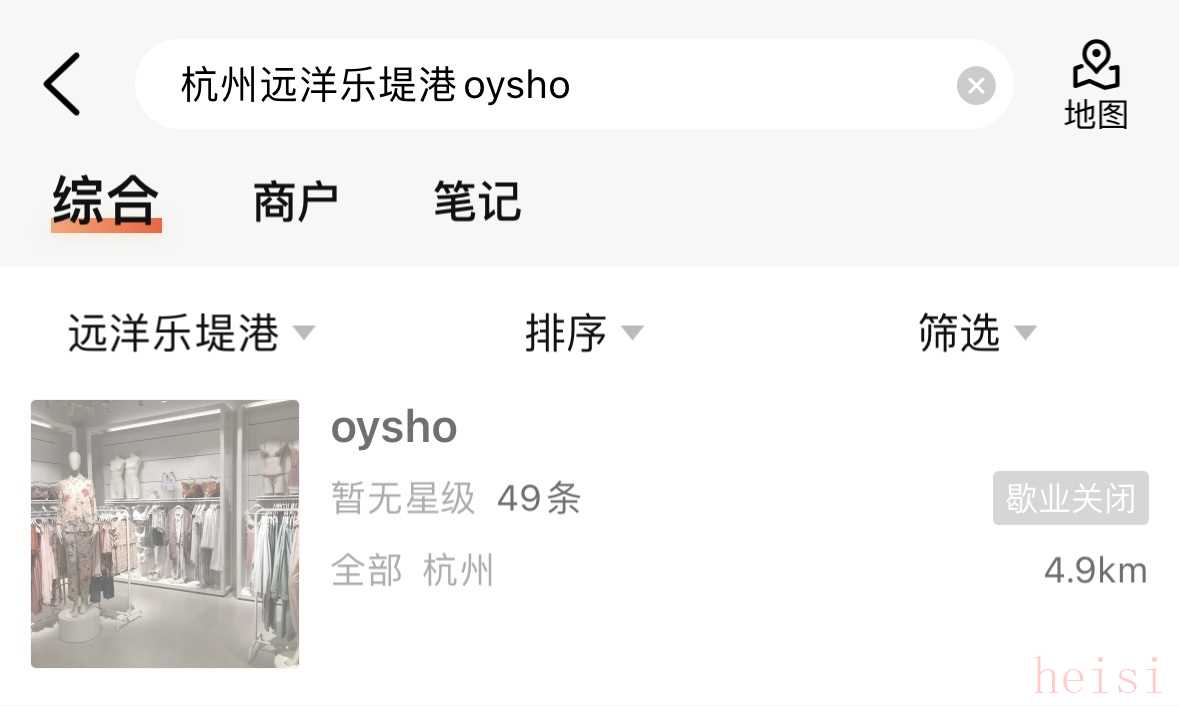This screenshot has height=706, width=1179.
Task: Expand the 远洋乐堤港 location dropdown
Action: coord(190,333)
